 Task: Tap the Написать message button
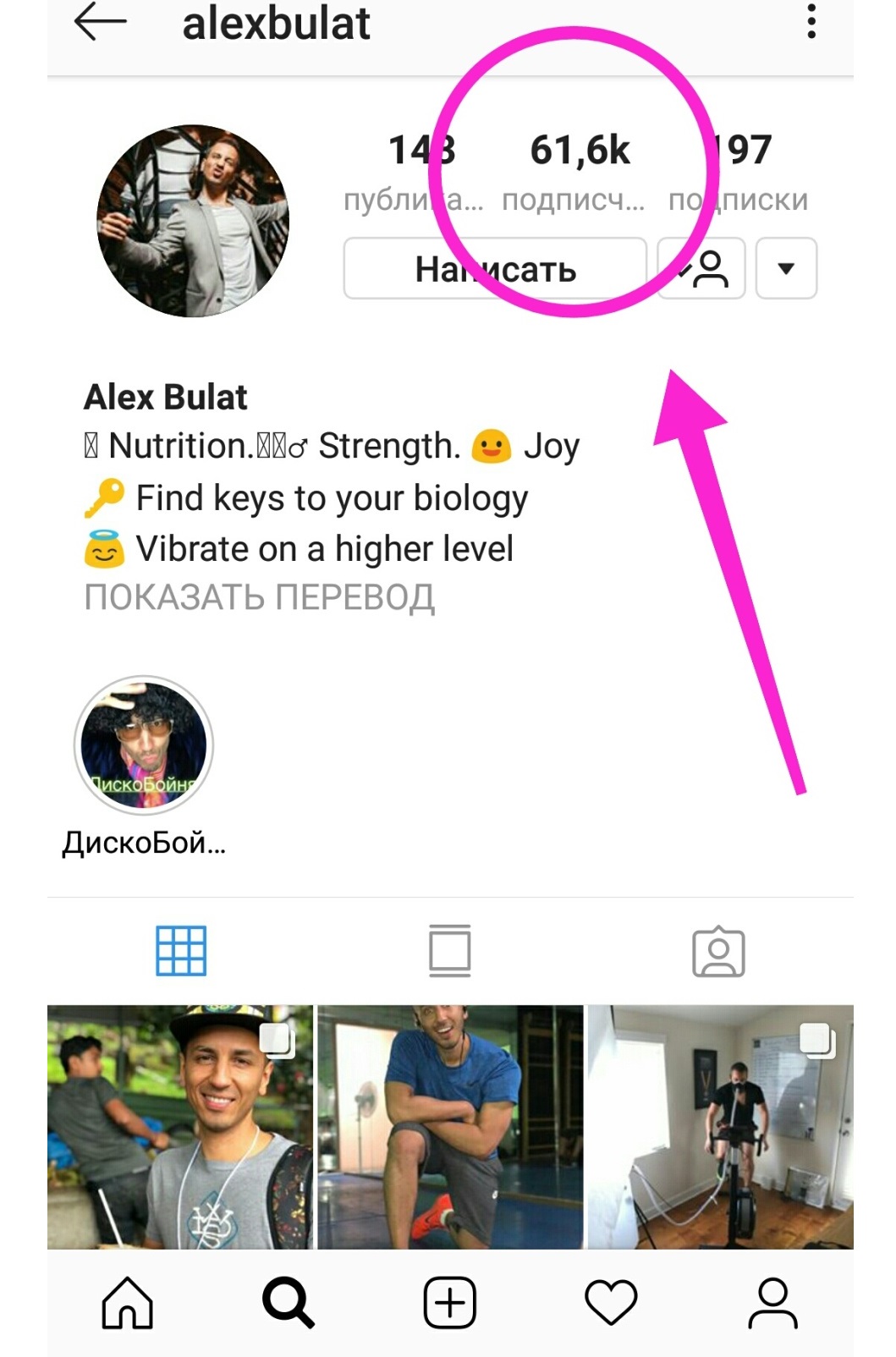[x=495, y=269]
